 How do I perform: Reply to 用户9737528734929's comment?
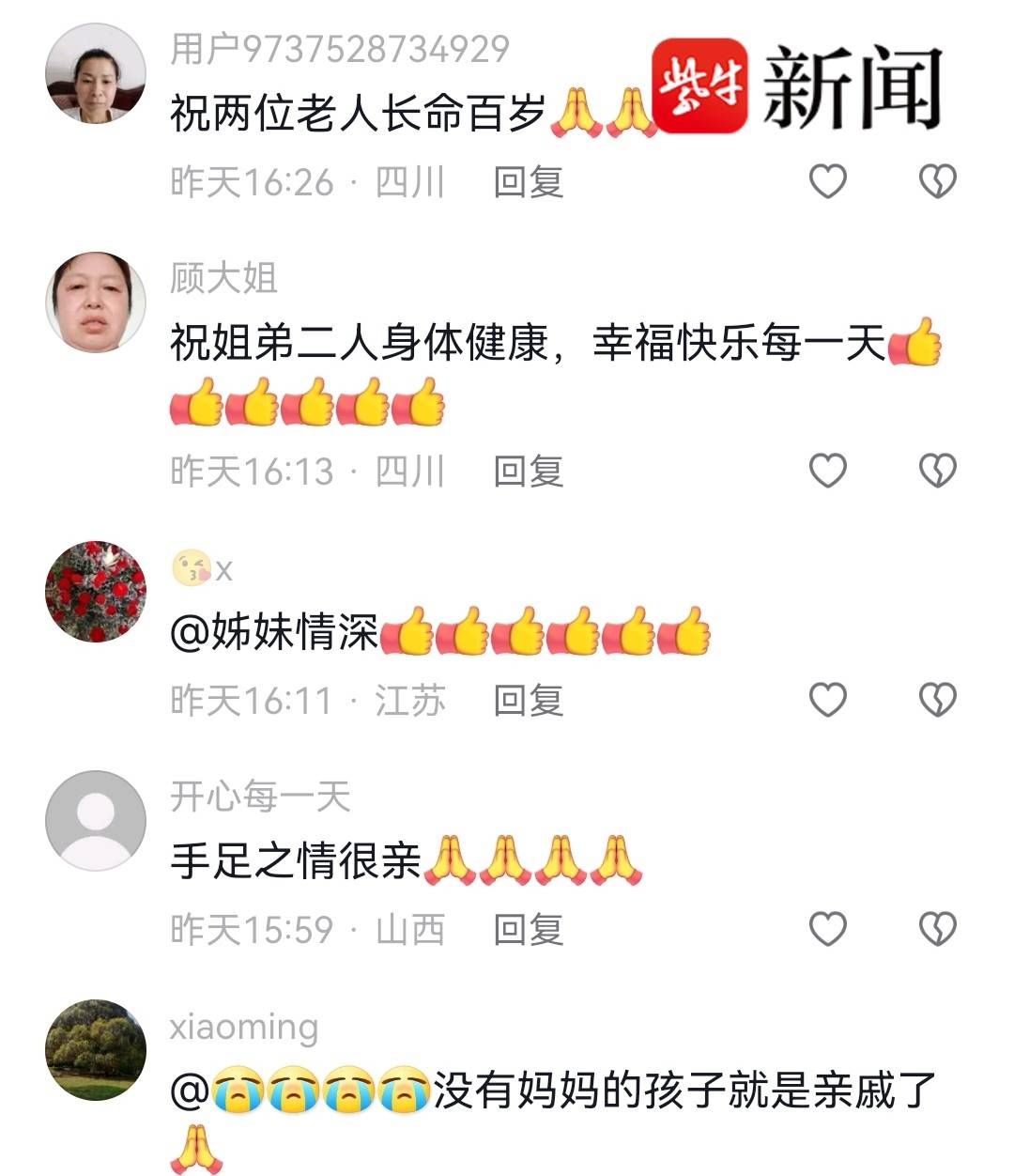tap(528, 181)
